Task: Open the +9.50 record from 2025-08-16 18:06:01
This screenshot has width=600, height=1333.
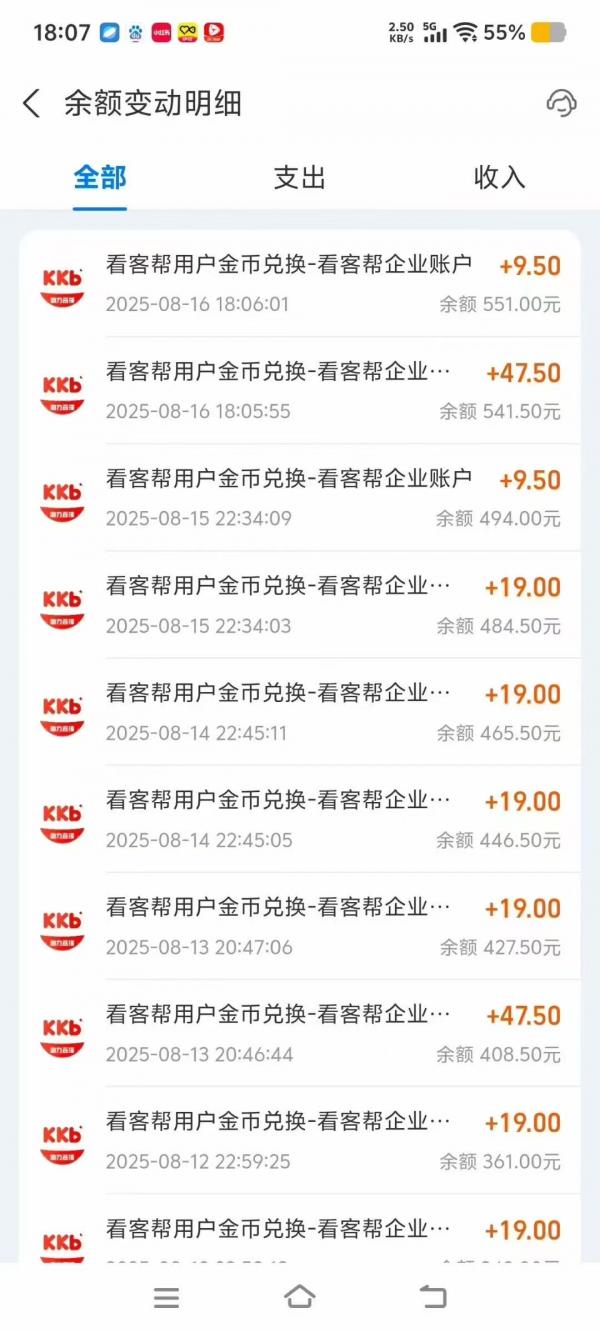Action: tap(300, 284)
